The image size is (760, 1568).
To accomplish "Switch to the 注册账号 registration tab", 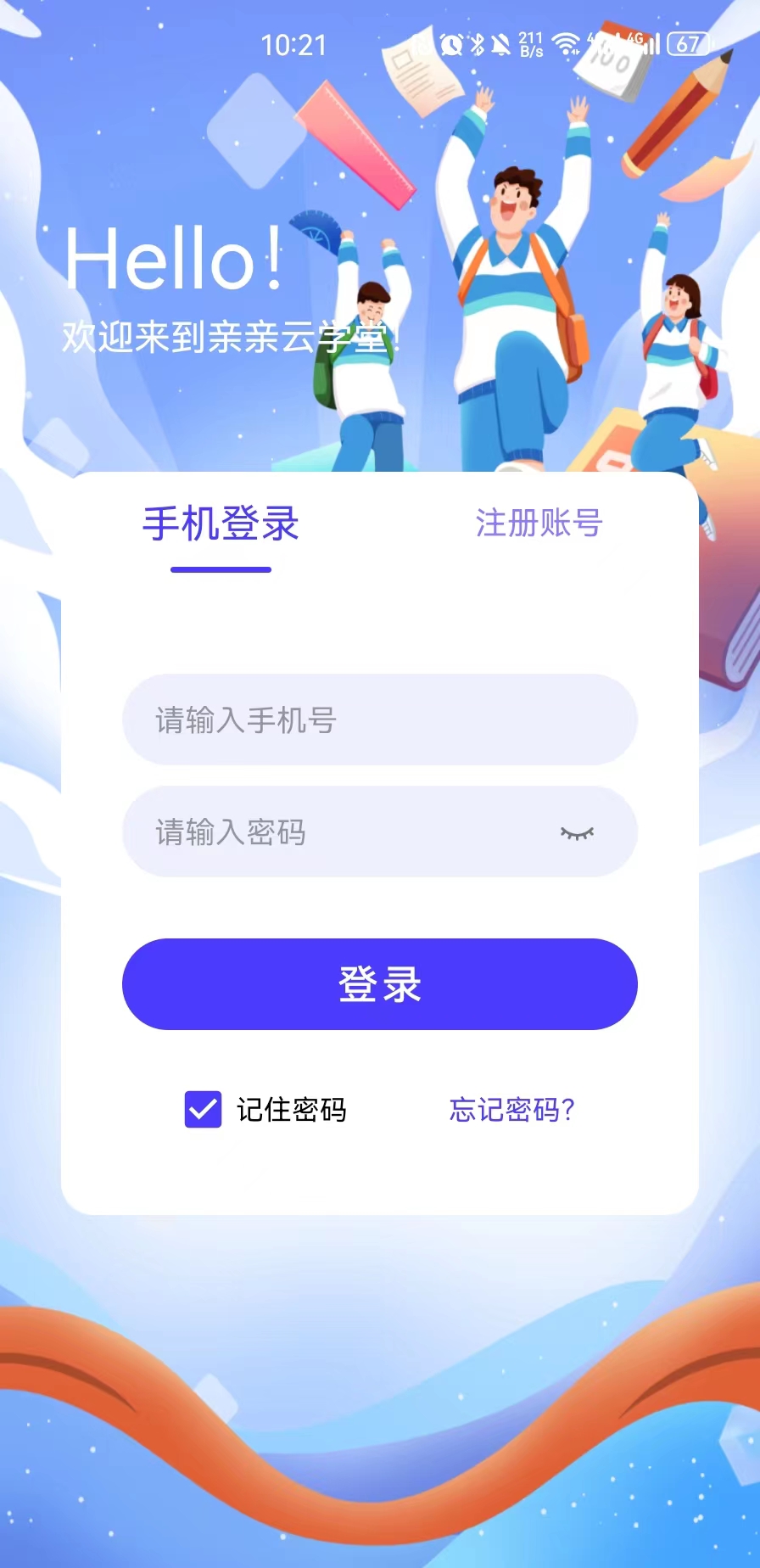I will click(539, 524).
